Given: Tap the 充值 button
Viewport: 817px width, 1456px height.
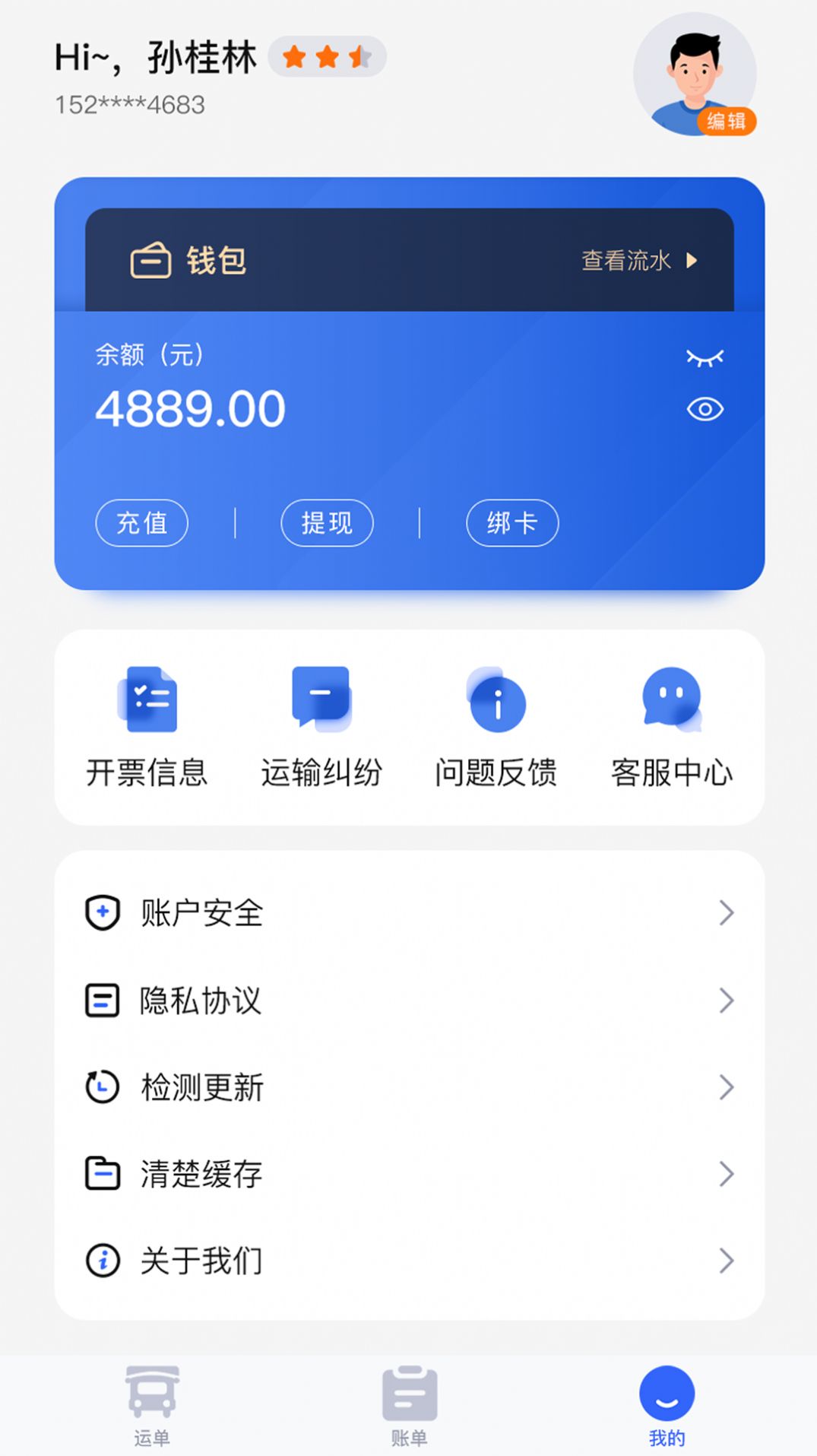Looking at the screenshot, I should coord(141,523).
